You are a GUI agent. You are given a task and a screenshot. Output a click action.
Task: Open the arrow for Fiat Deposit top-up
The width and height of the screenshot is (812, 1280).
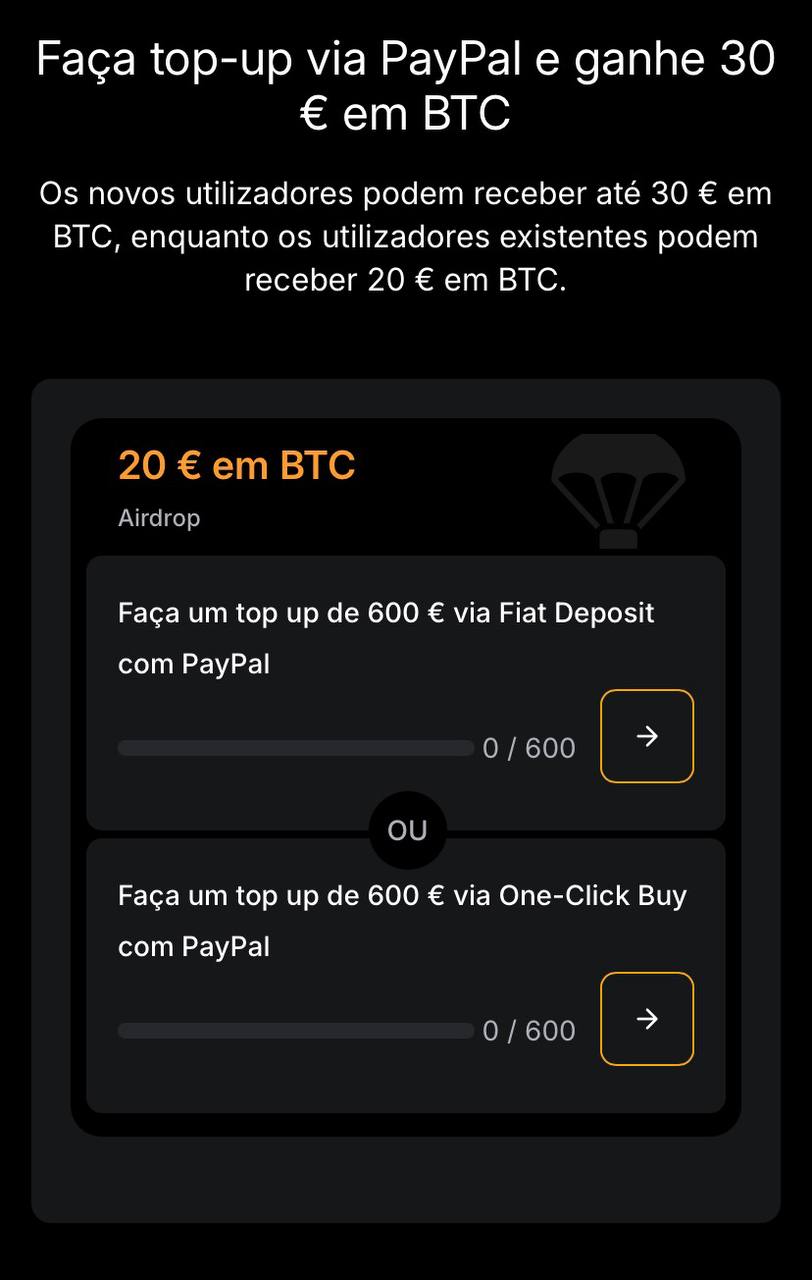point(647,736)
